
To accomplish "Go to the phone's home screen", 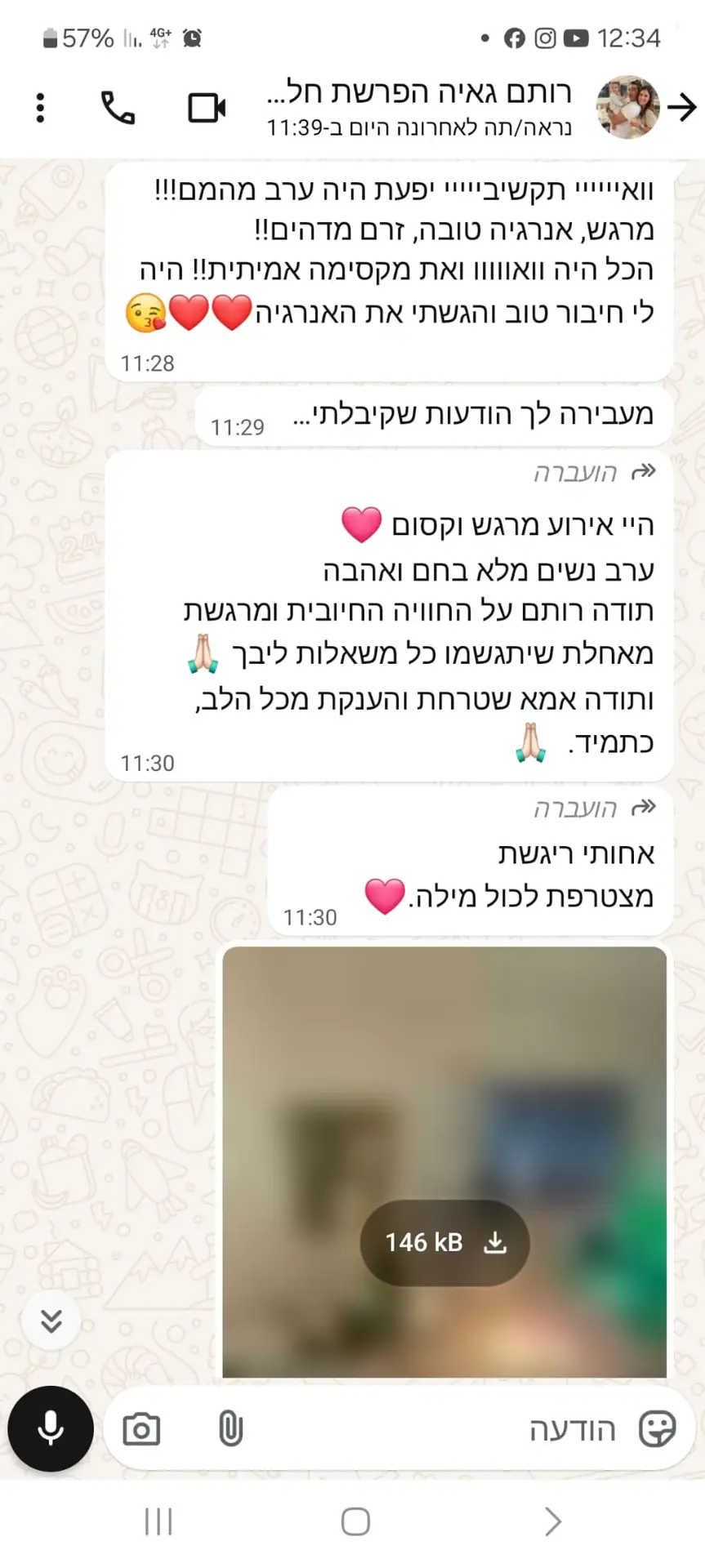I will [x=355, y=1521].
